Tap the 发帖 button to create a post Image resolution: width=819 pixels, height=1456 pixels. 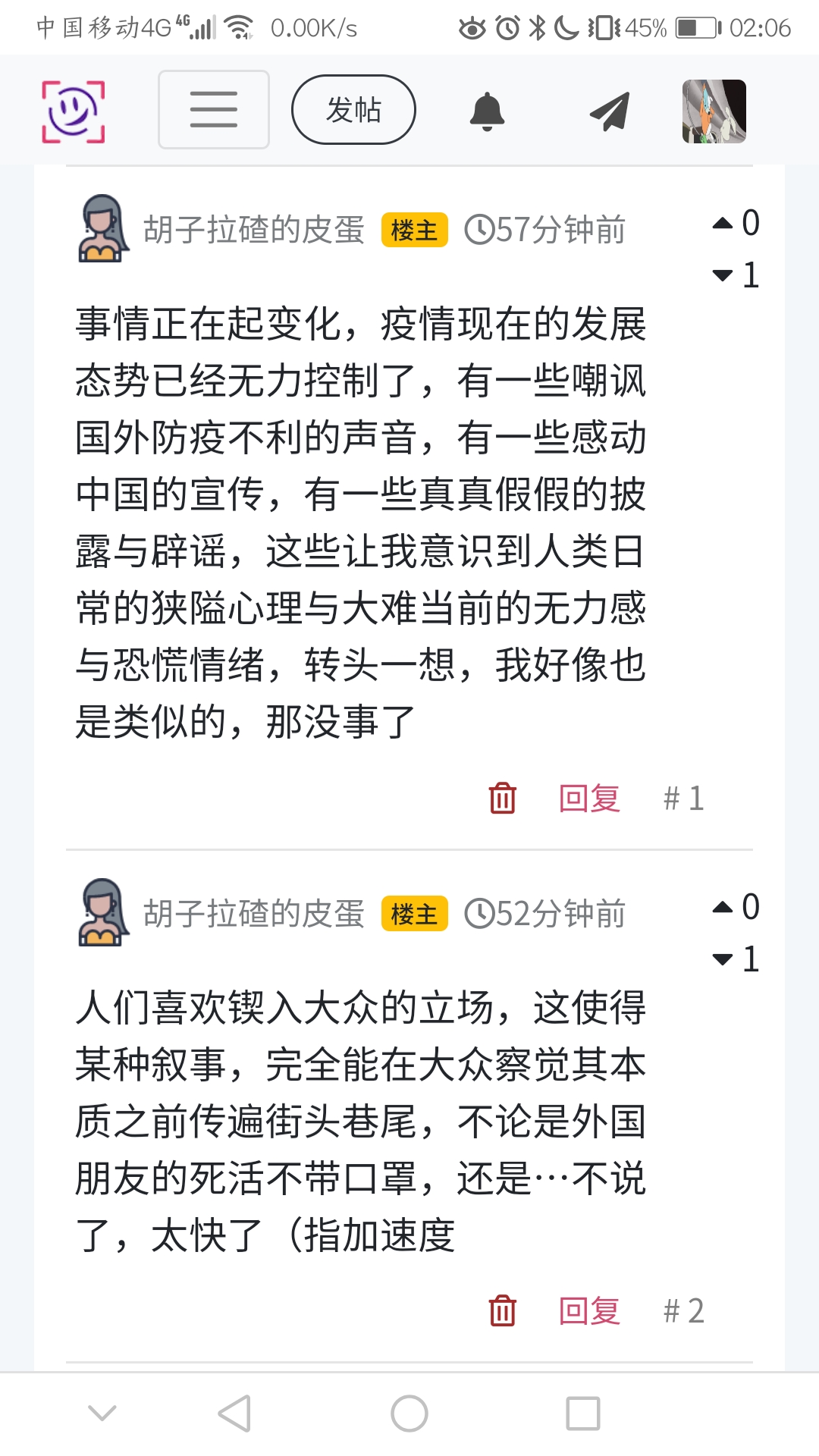353,110
